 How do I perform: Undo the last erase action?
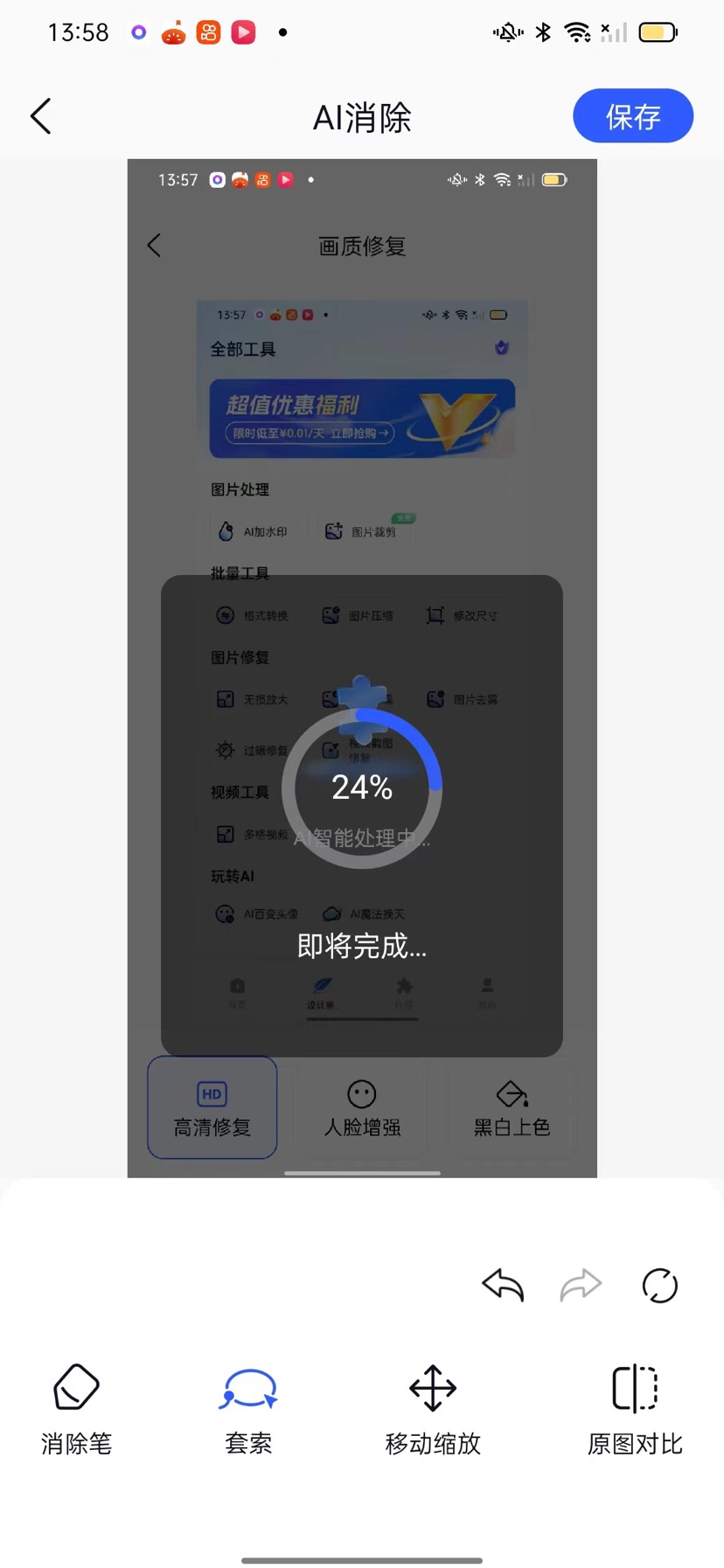coord(503,1286)
